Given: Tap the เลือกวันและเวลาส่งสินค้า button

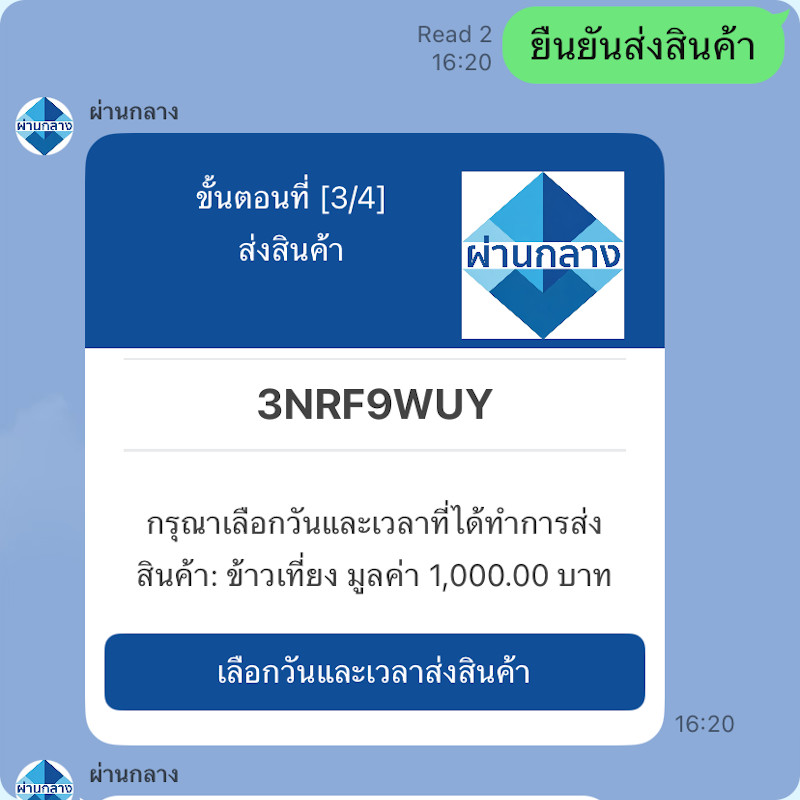Looking at the screenshot, I should click(374, 672).
